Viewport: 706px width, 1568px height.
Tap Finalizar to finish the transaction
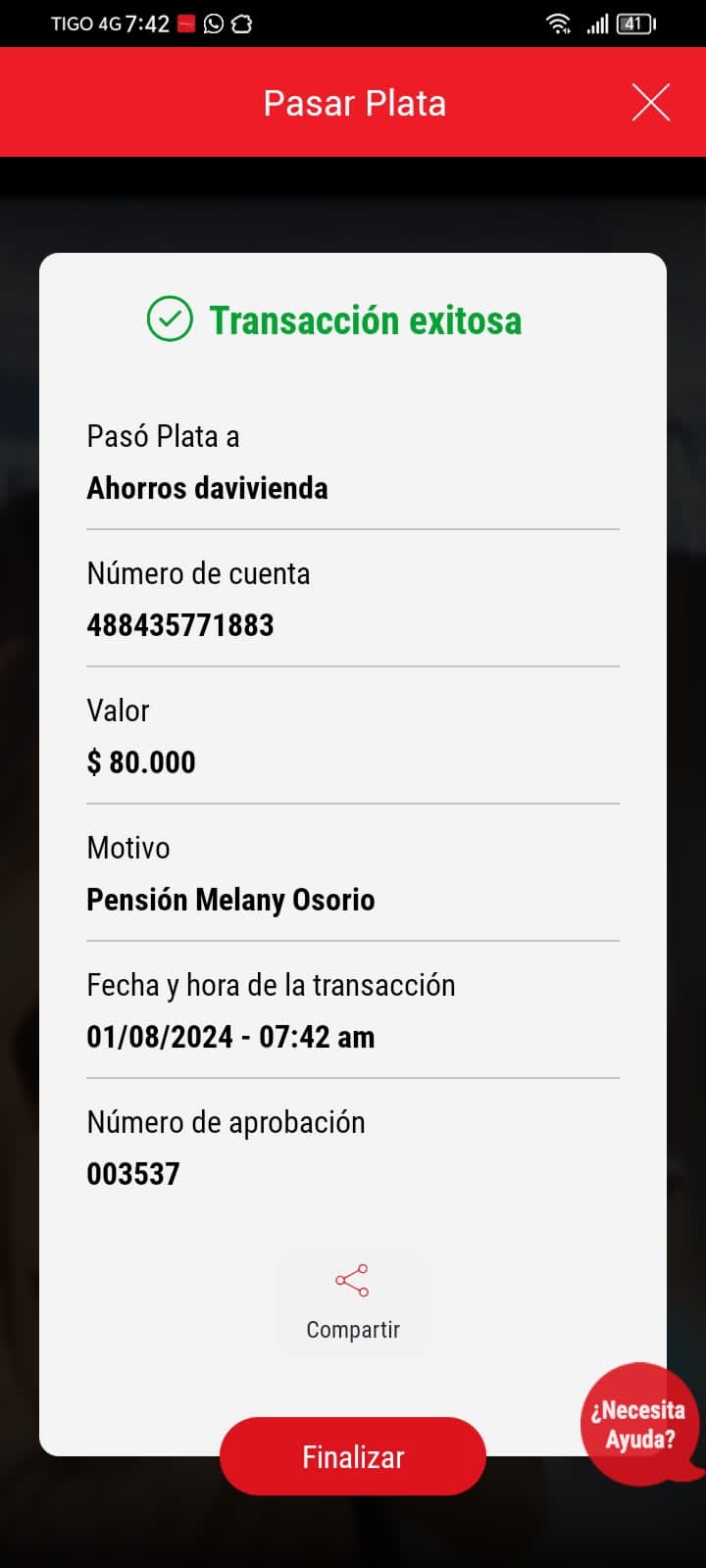tap(353, 1456)
